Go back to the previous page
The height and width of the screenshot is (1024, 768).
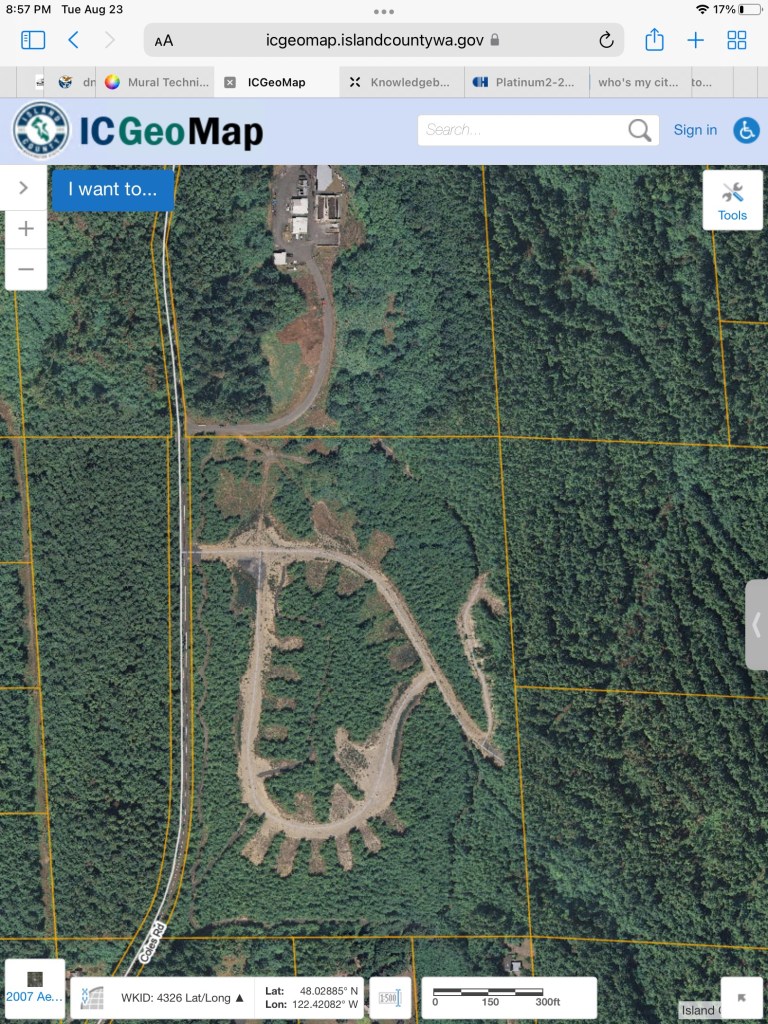click(73, 40)
